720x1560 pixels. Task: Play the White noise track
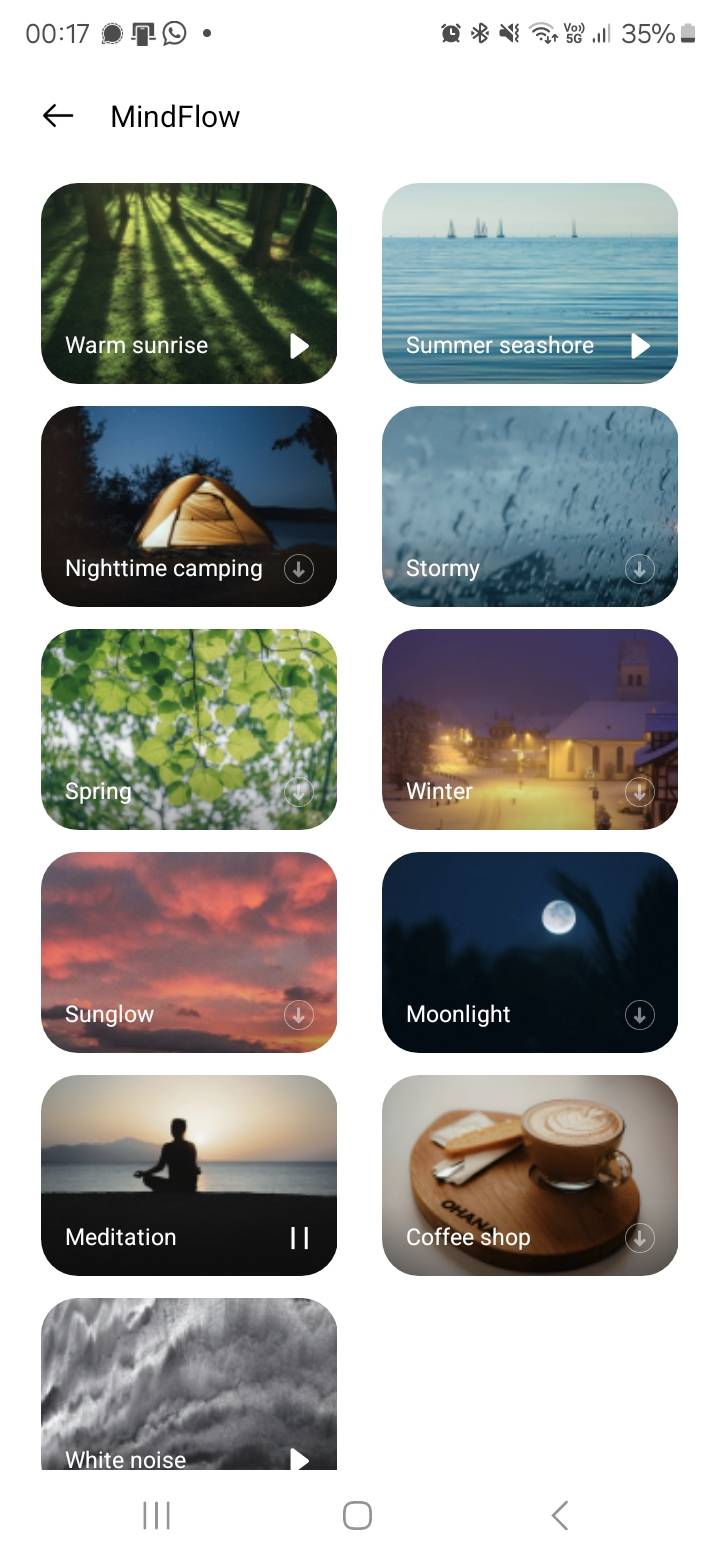coord(298,1459)
